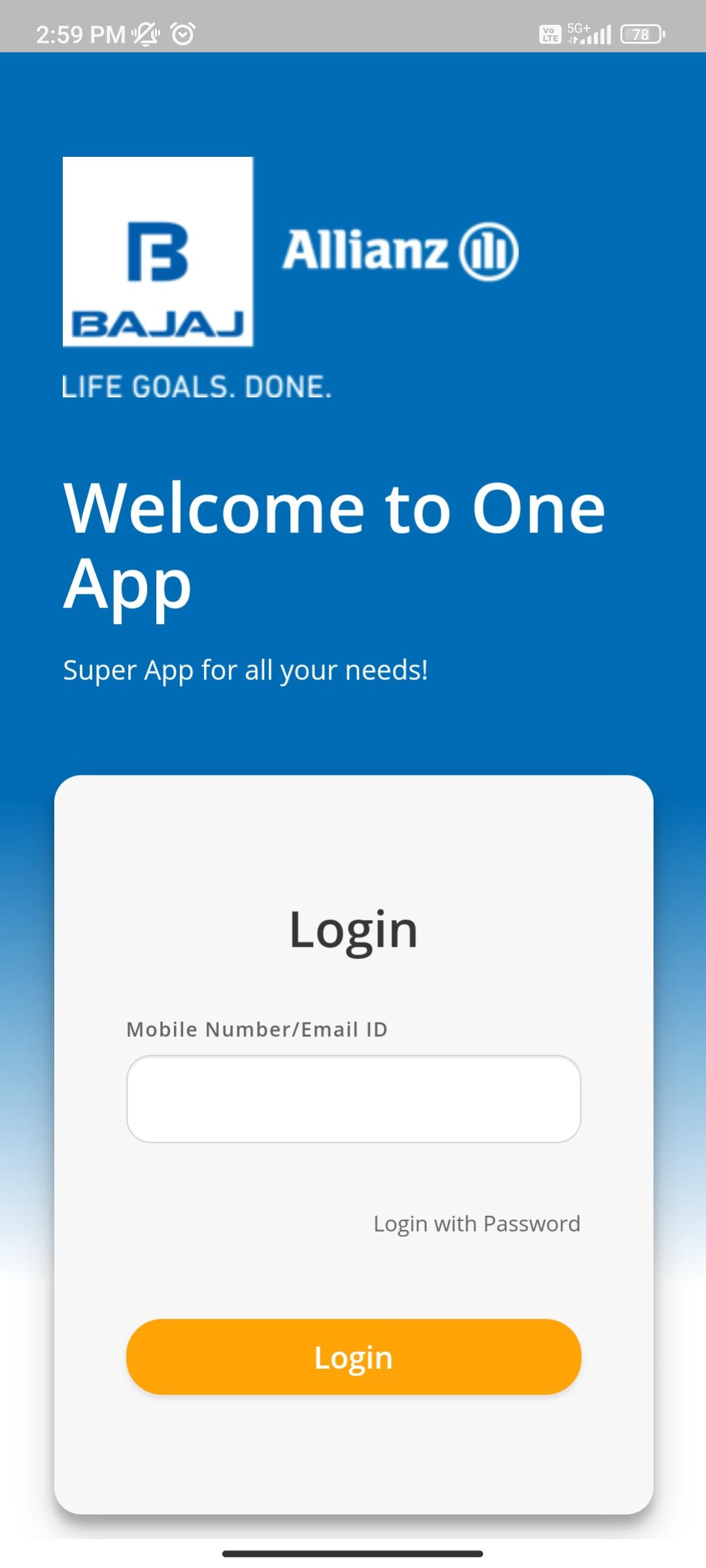This screenshot has height=1568, width=706.
Task: Tap the VoLTE indicator in status bar
Action: point(549,33)
